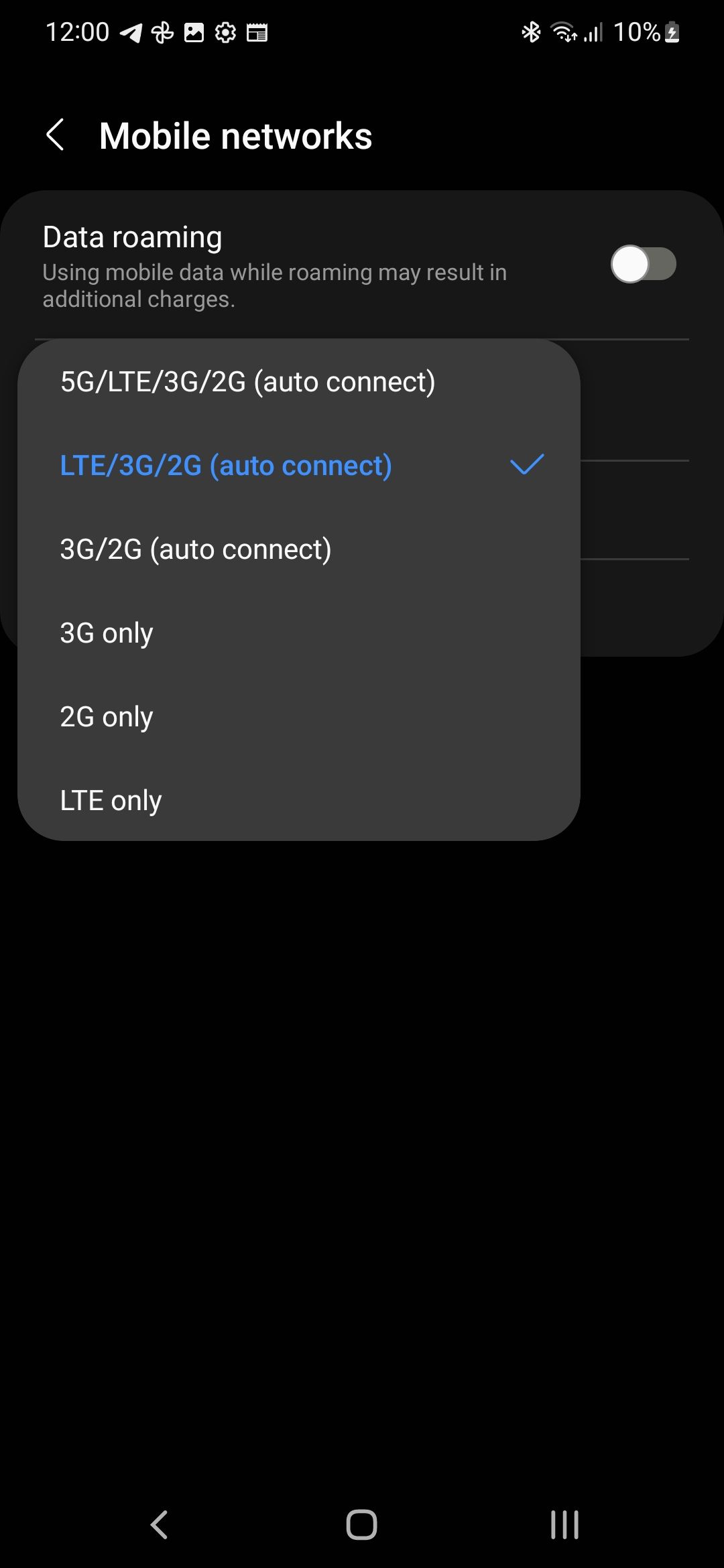Tap the cellular signal strength icon
The width and height of the screenshot is (724, 1568).
click(x=593, y=31)
